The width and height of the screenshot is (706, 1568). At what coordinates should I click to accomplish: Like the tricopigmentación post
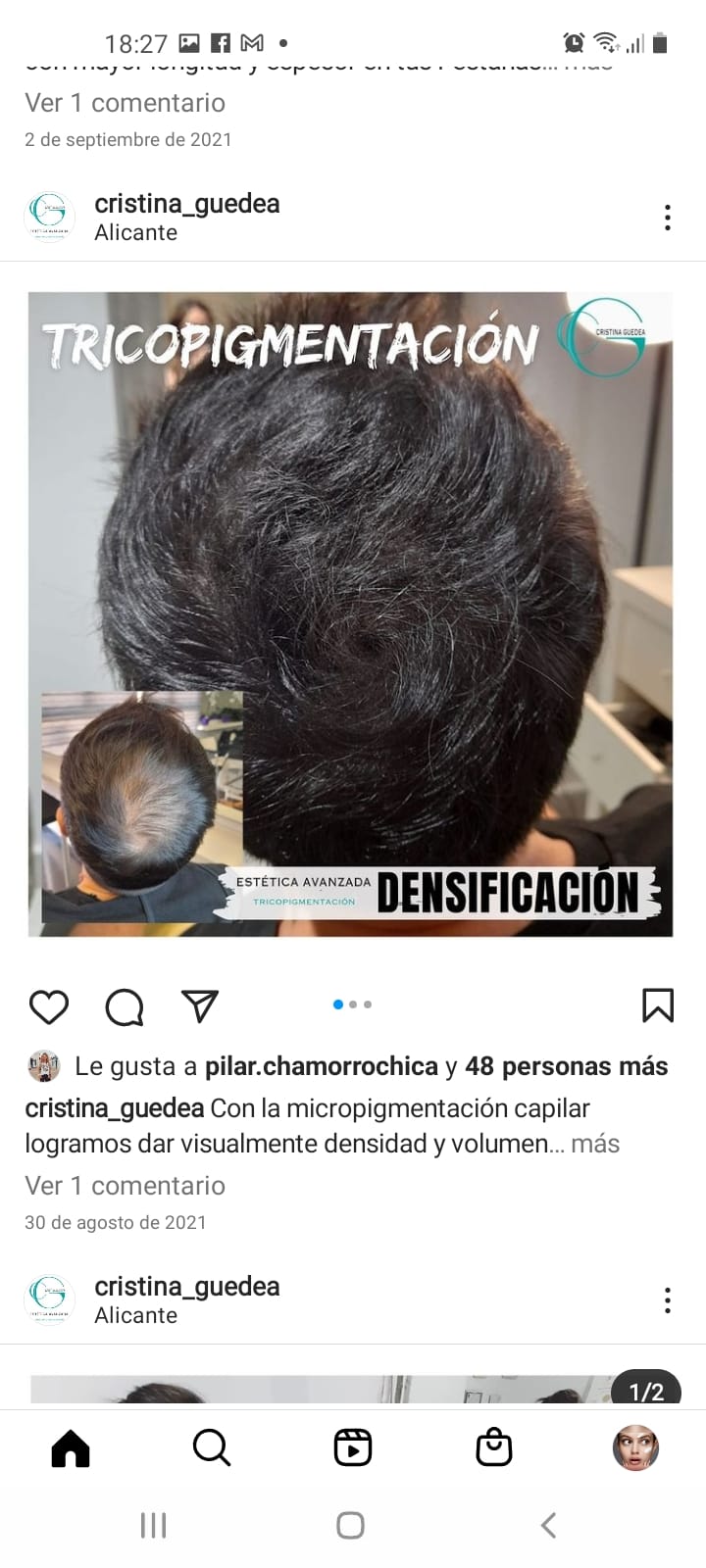(48, 1006)
